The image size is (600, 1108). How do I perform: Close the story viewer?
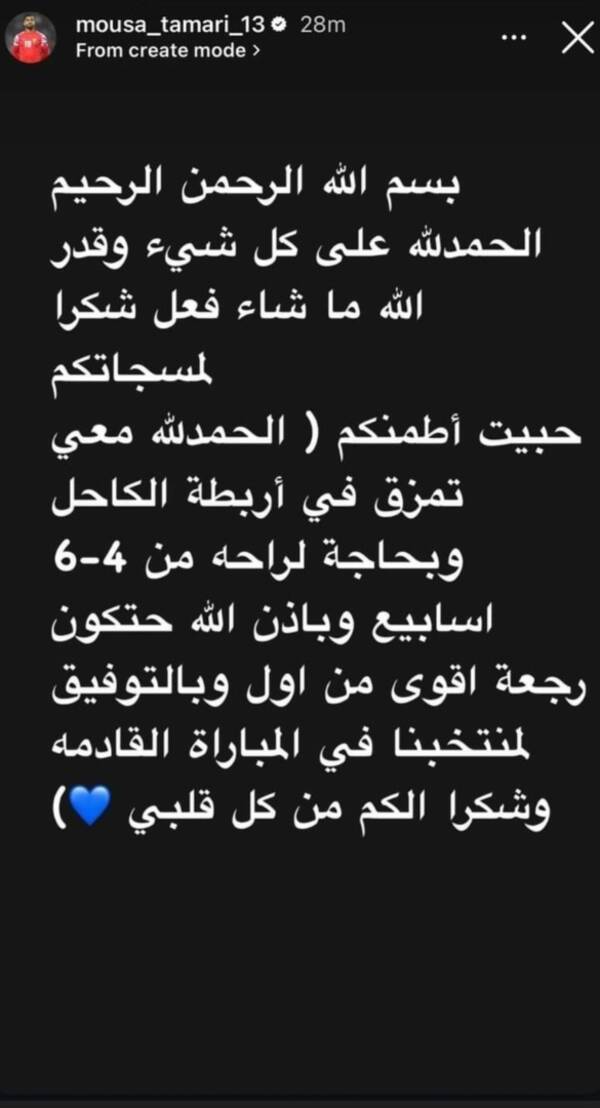pyautogui.click(x=577, y=39)
